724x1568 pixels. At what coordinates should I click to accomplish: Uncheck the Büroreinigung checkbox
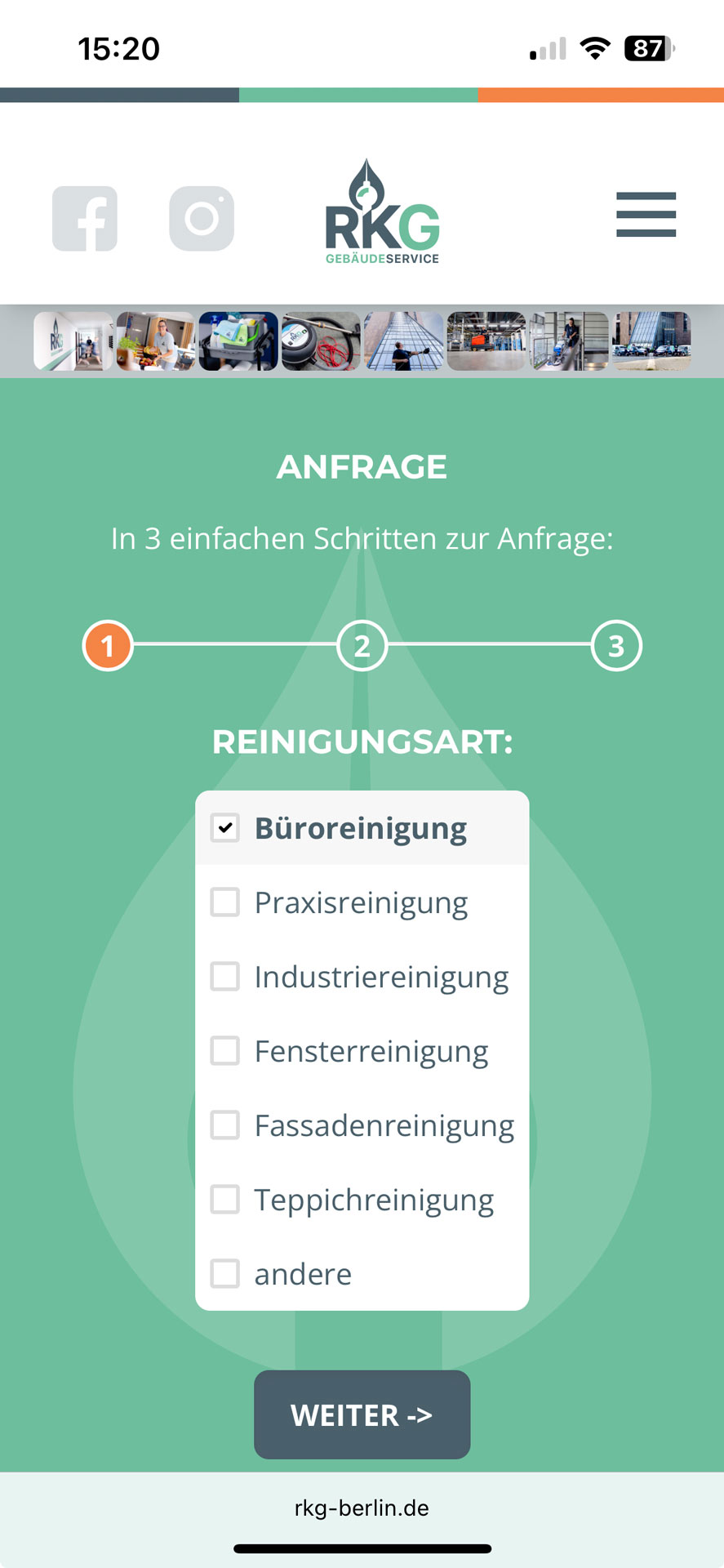coord(225,828)
